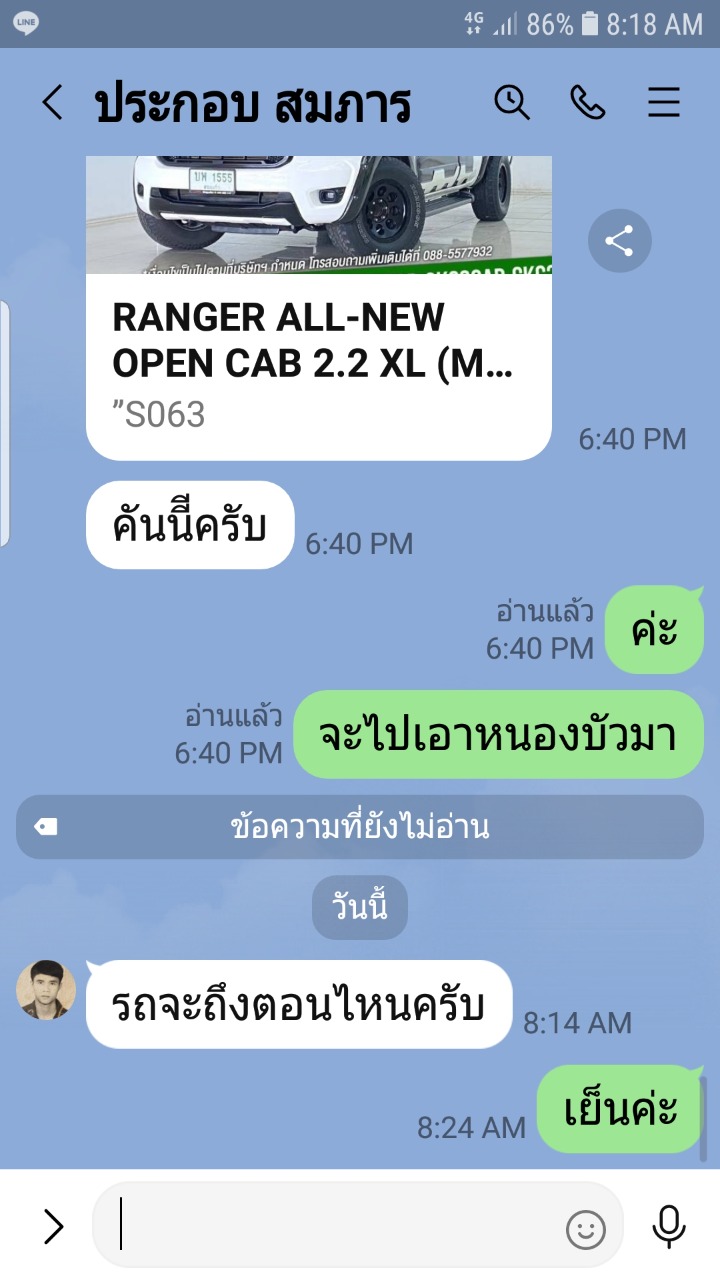Record a voice message with the microphone
The image size is (720, 1280).
pos(668,1226)
